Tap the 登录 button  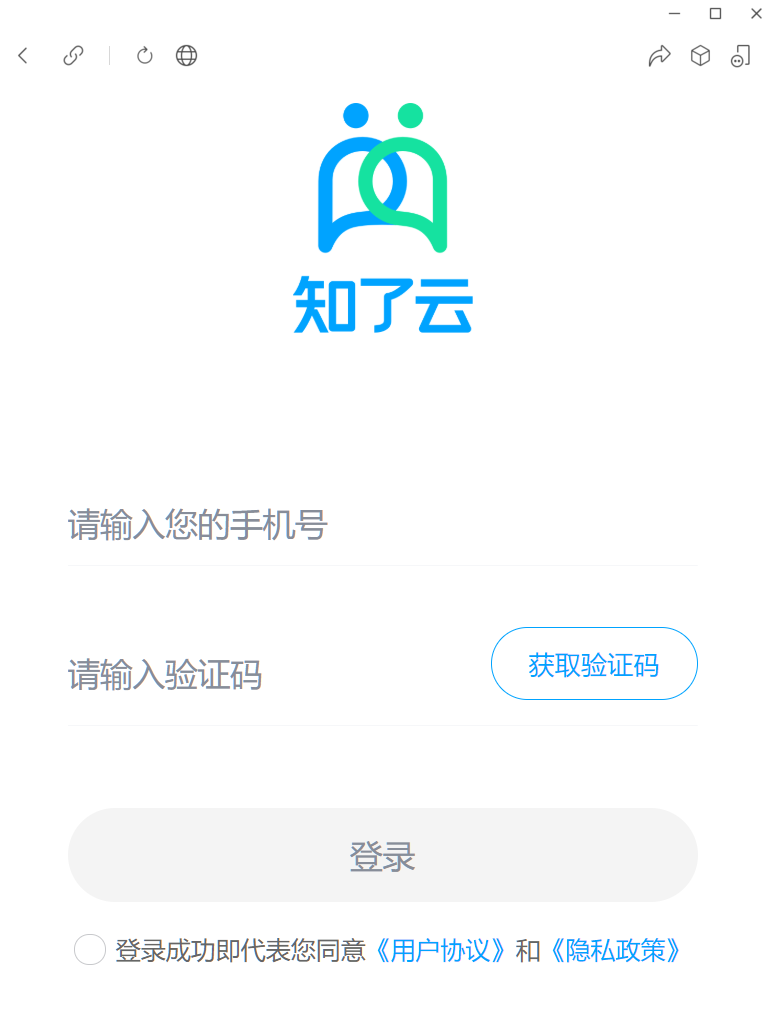point(382,855)
